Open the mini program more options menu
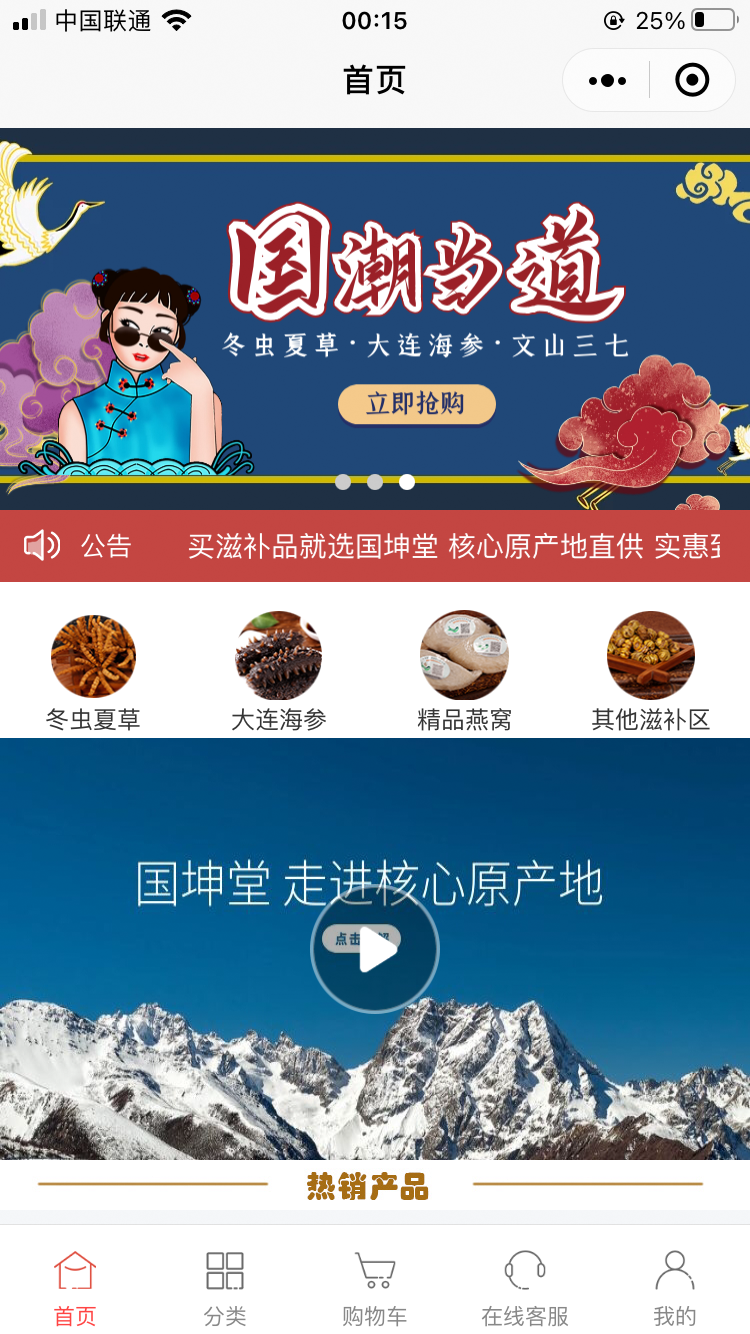This screenshot has height=1334, width=750. coord(607,80)
